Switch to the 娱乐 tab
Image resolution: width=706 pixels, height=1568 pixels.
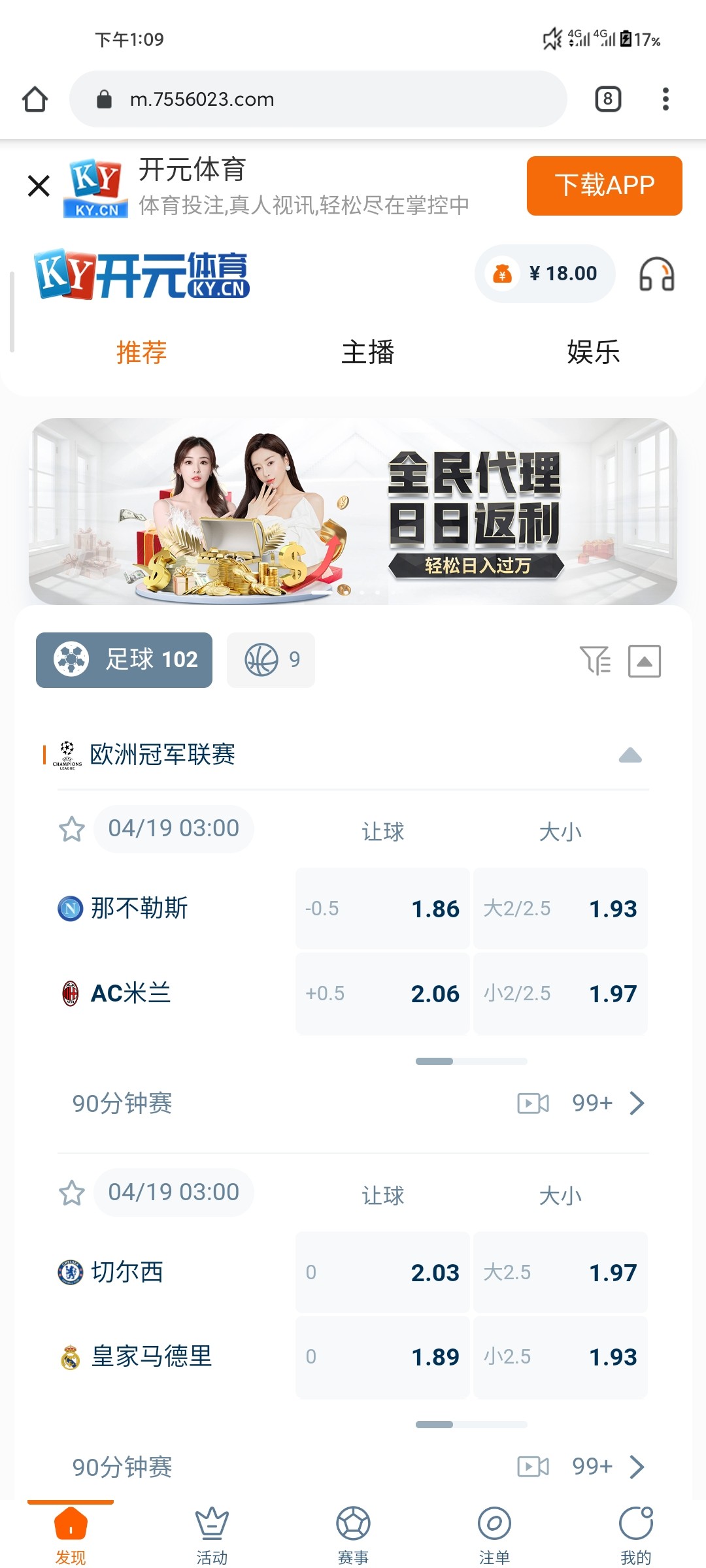pyautogui.click(x=593, y=352)
